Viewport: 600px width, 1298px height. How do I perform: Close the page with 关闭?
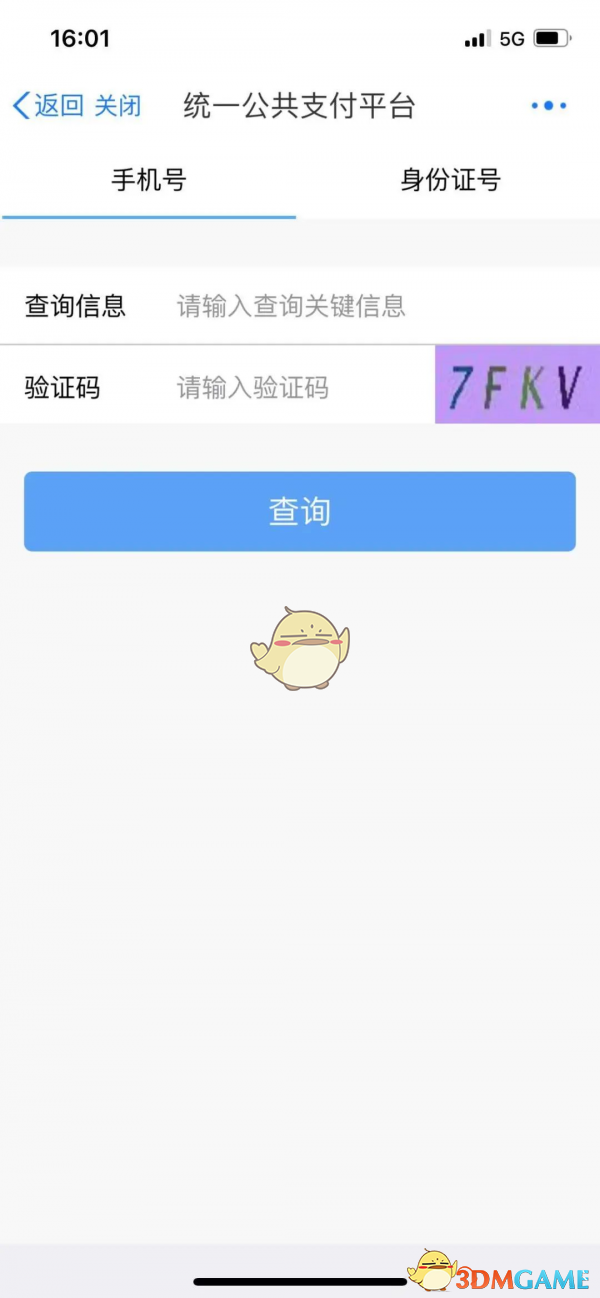coord(117,106)
